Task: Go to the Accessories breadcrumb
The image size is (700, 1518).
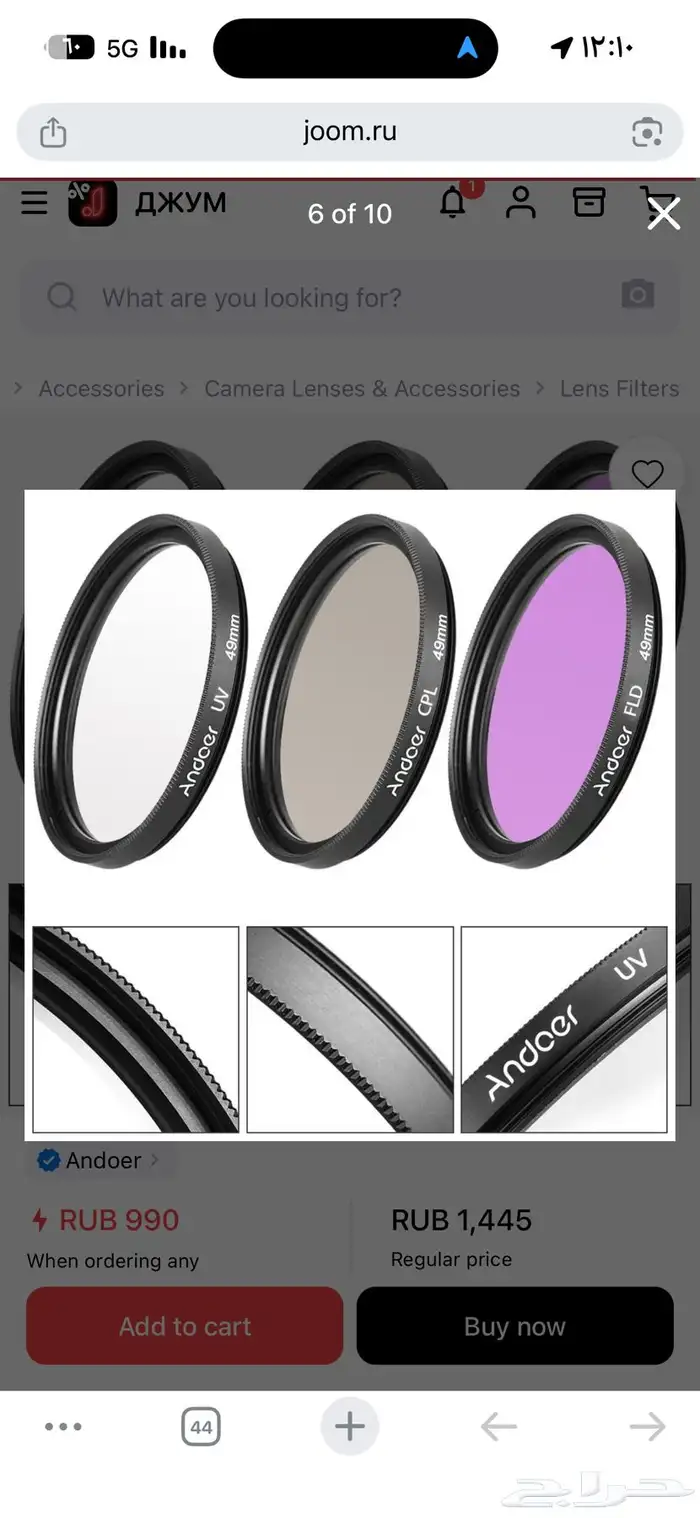Action: [101, 388]
